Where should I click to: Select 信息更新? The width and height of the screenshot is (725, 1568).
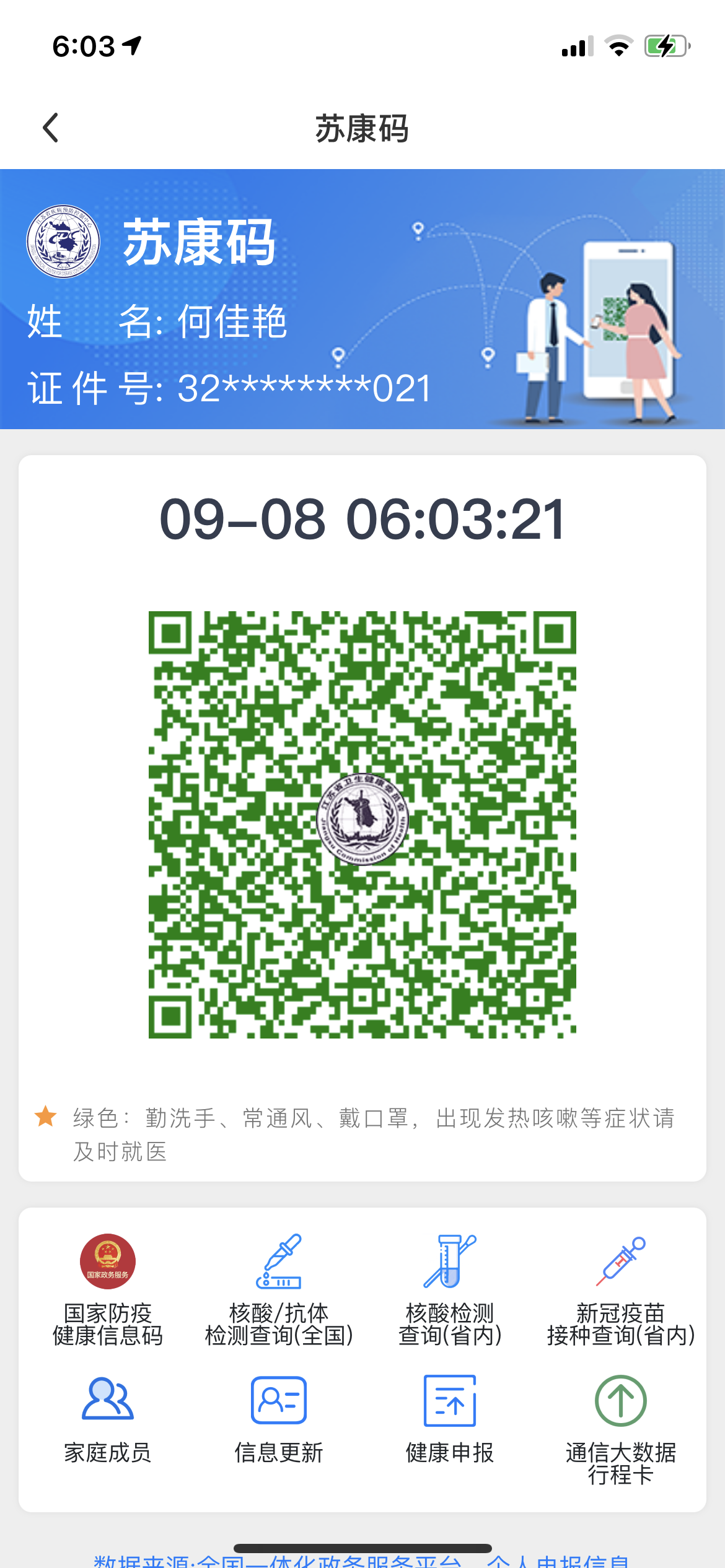click(x=279, y=1419)
